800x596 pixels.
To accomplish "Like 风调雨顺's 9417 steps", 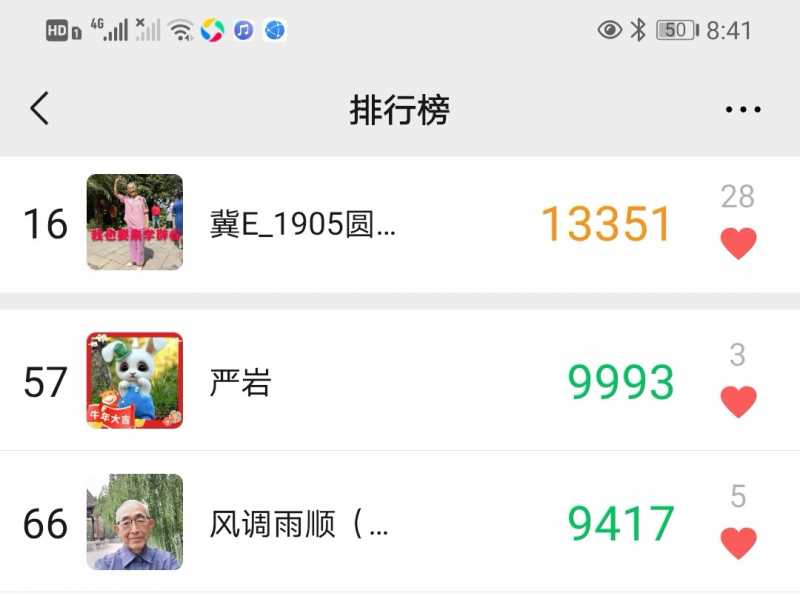I will (738, 543).
